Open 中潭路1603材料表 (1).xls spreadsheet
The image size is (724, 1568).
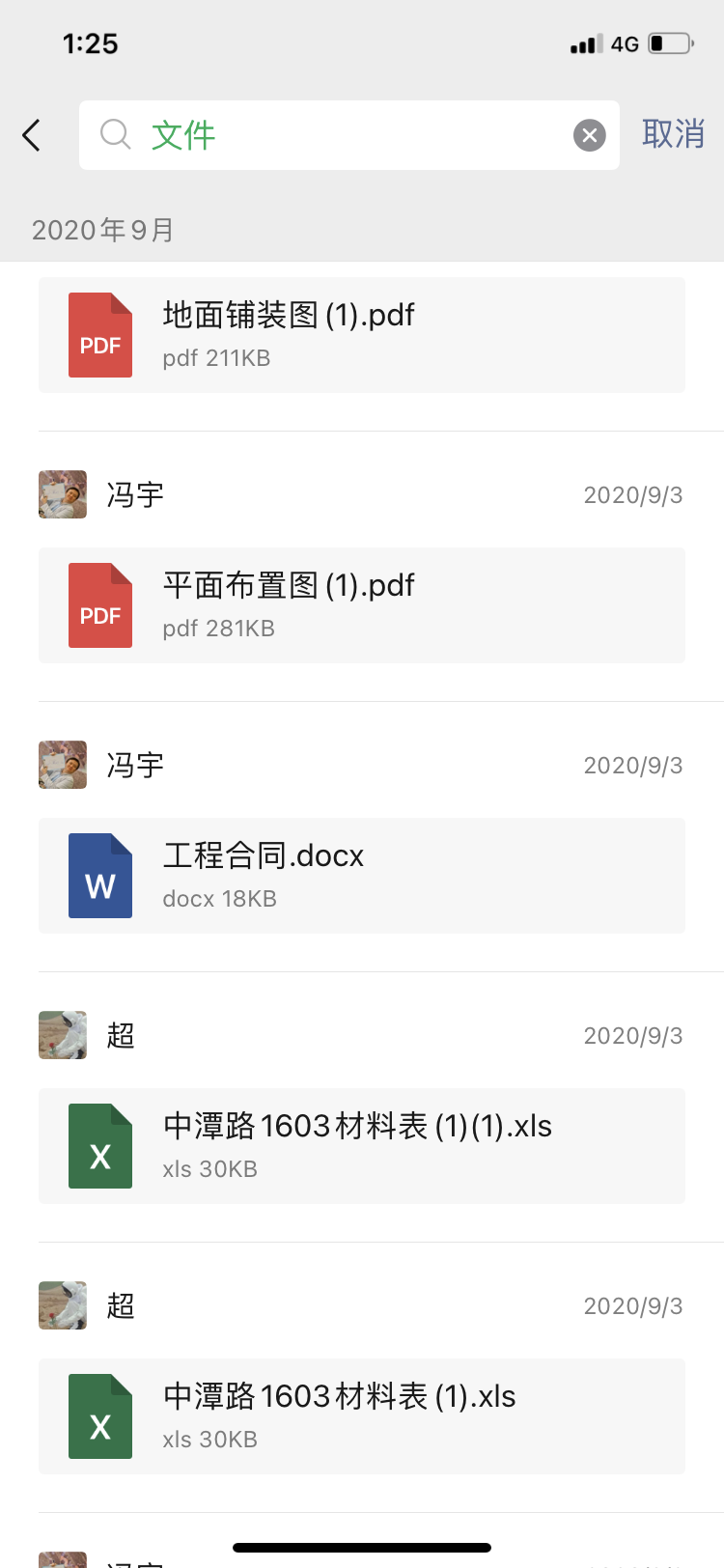[x=362, y=1416]
